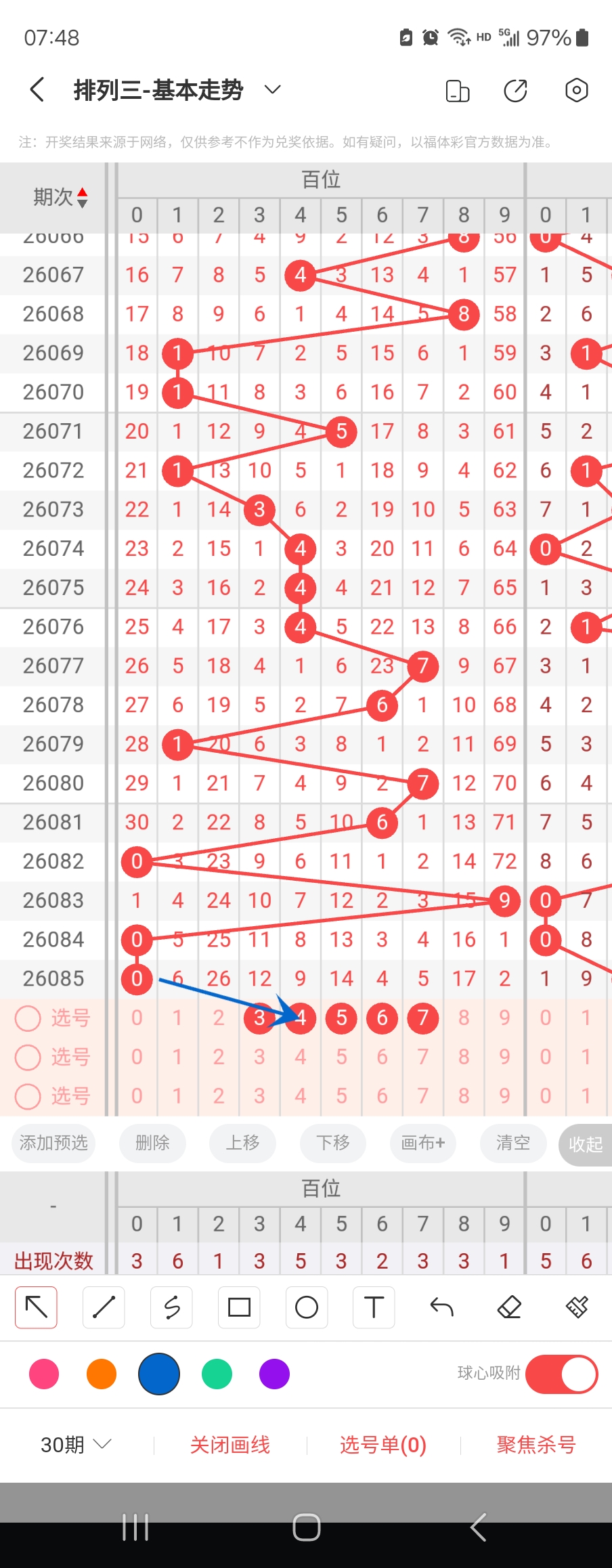Expand the 排列三-基本走势 title dropdown

pyautogui.click(x=272, y=90)
